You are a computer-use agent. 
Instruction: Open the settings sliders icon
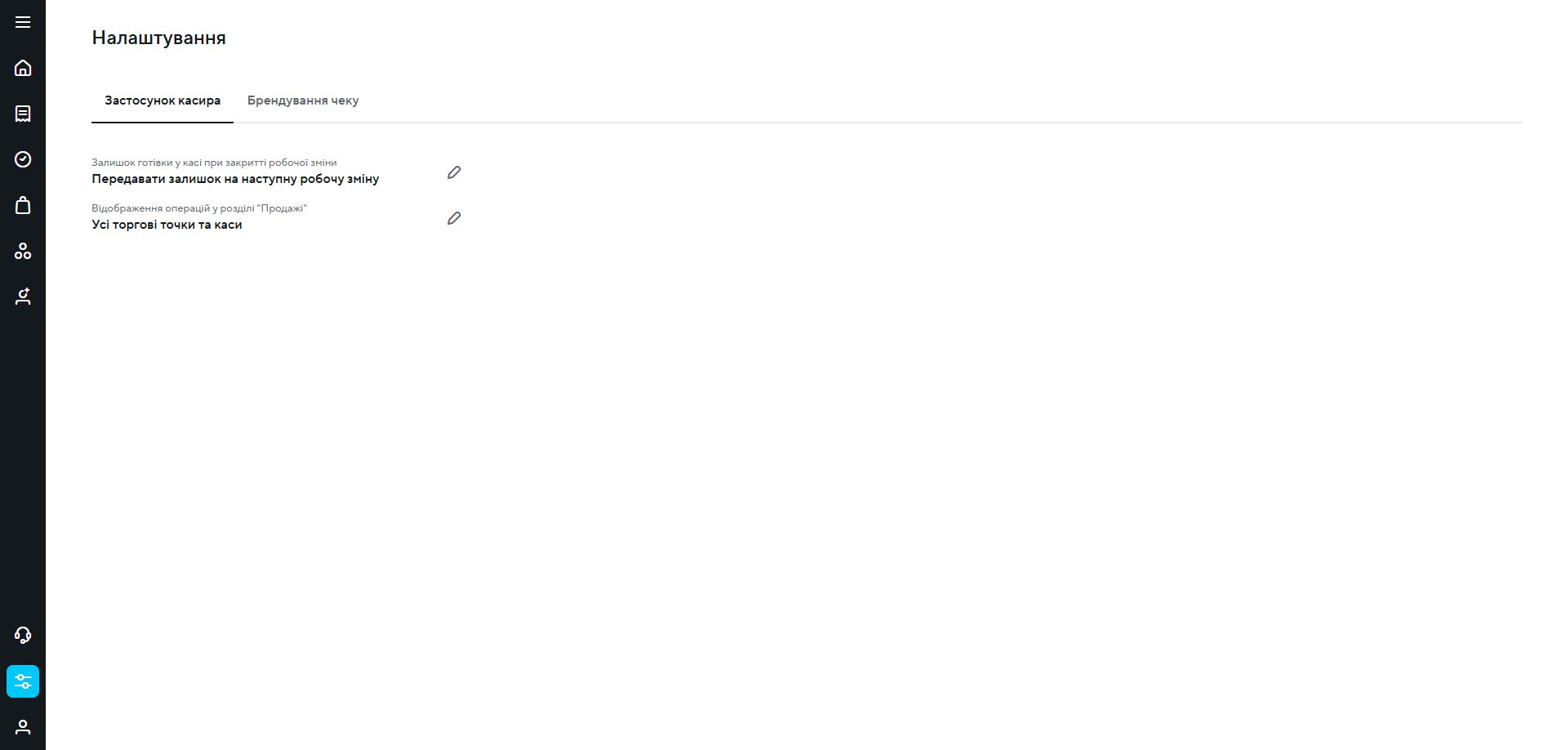(23, 681)
